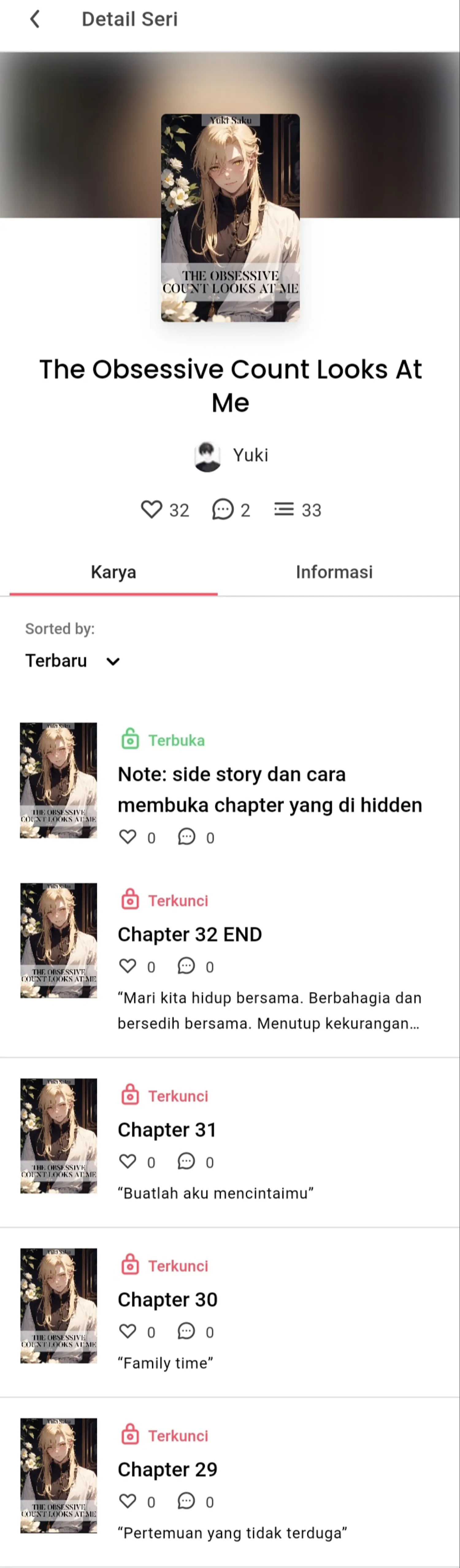Open Chapter 32 END
Viewport: 460px width, 1568px height.
(189, 934)
